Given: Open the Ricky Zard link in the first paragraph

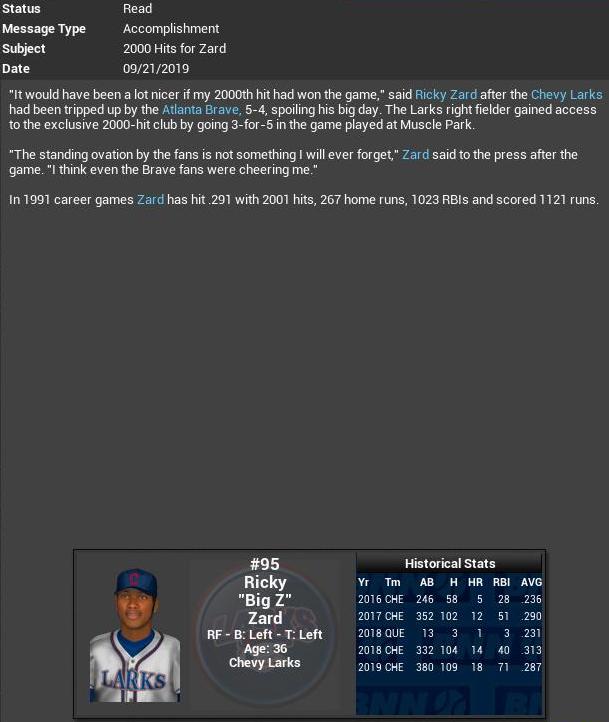Looking at the screenshot, I should point(445,95).
